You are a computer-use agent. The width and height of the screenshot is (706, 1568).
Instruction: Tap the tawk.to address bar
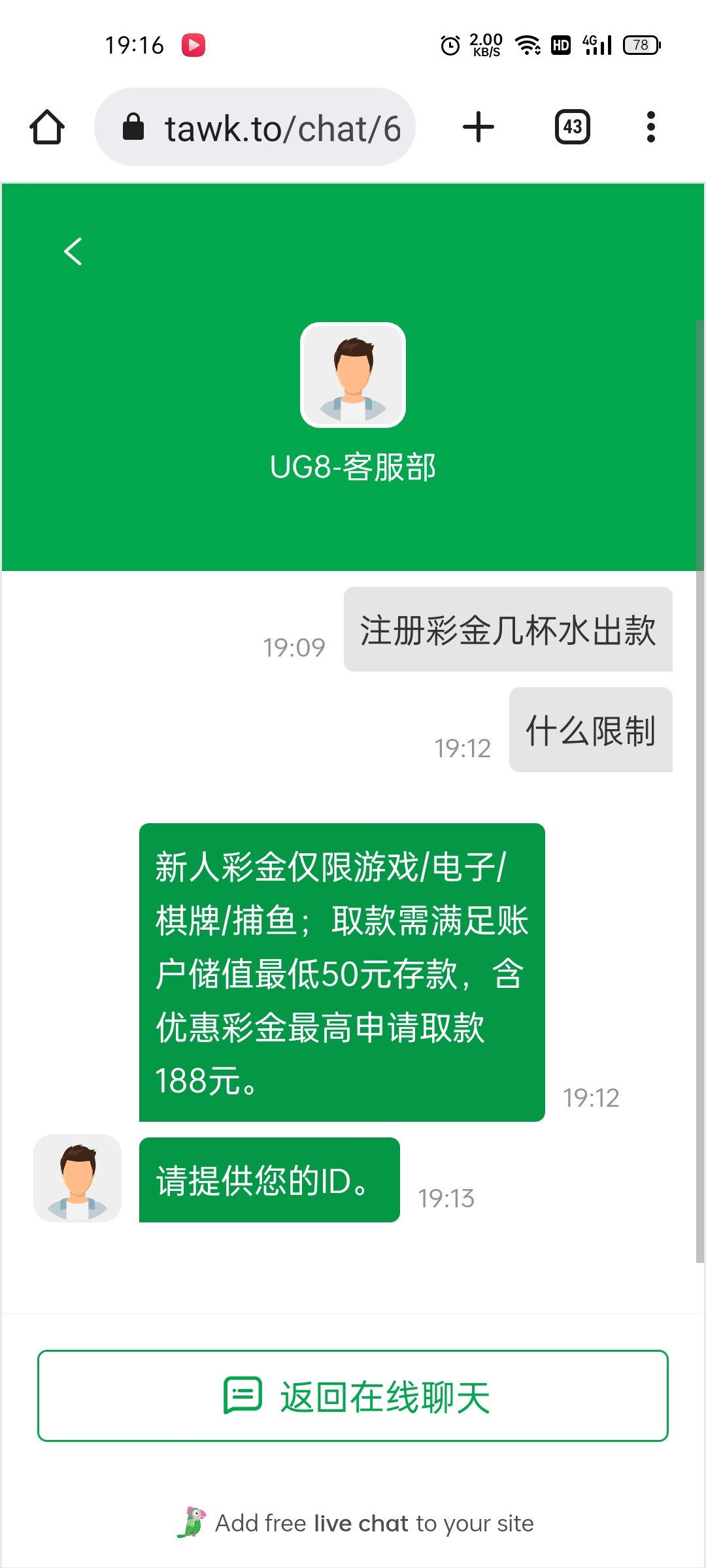click(x=255, y=127)
